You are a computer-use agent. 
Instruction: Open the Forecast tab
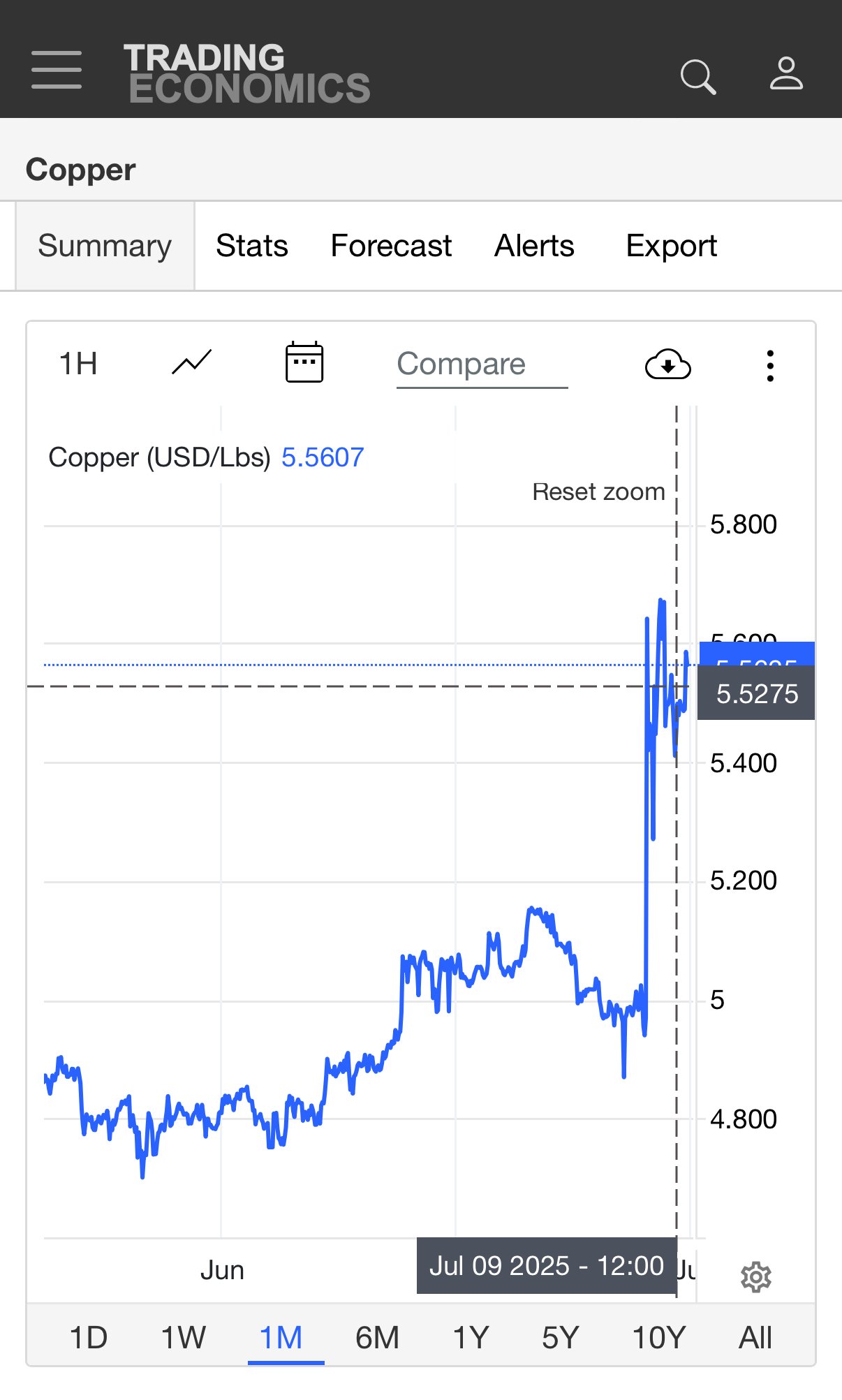pyautogui.click(x=391, y=246)
